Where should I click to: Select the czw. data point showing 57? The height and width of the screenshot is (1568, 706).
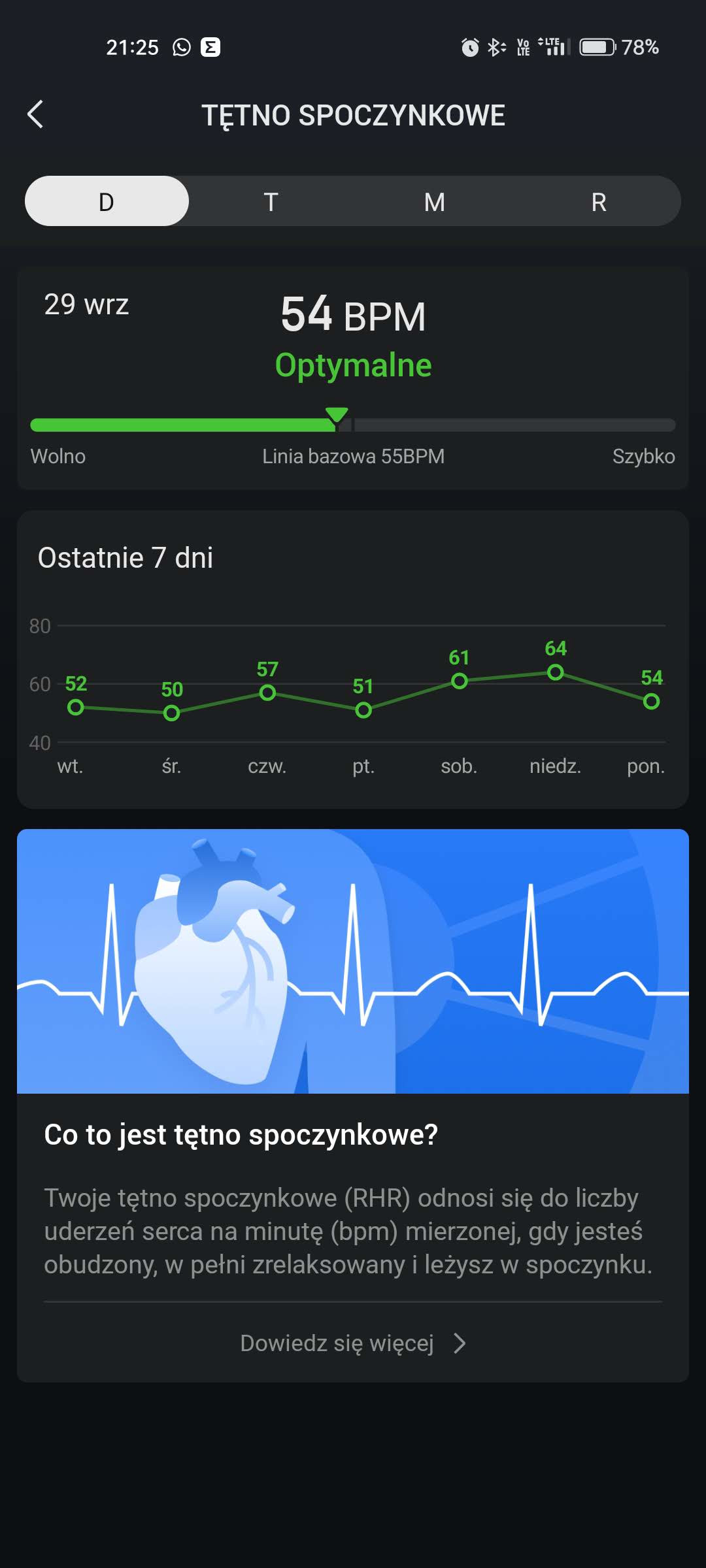pos(267,693)
